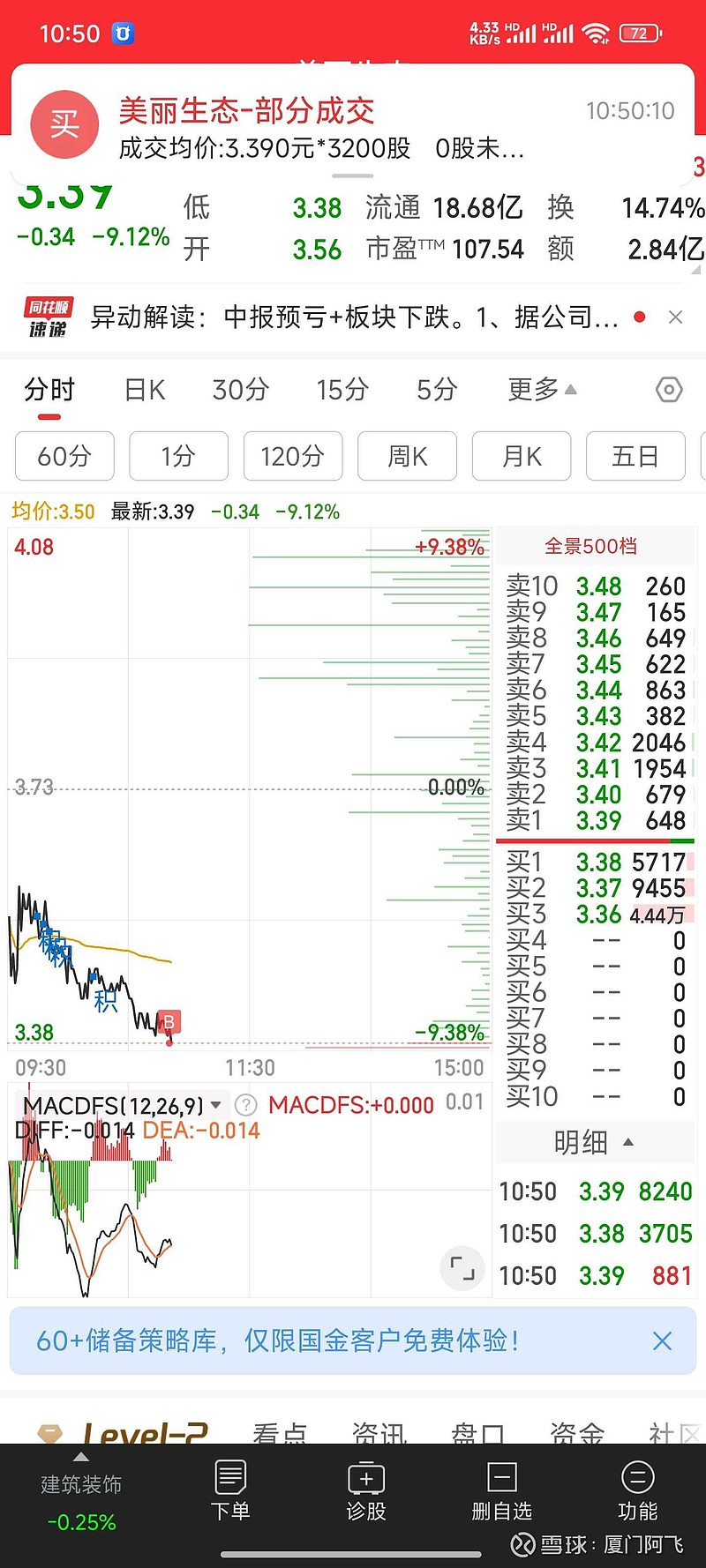The height and width of the screenshot is (1568, 706).
Task: Close the 储备策略库 promotion banner
Action: (x=662, y=1341)
